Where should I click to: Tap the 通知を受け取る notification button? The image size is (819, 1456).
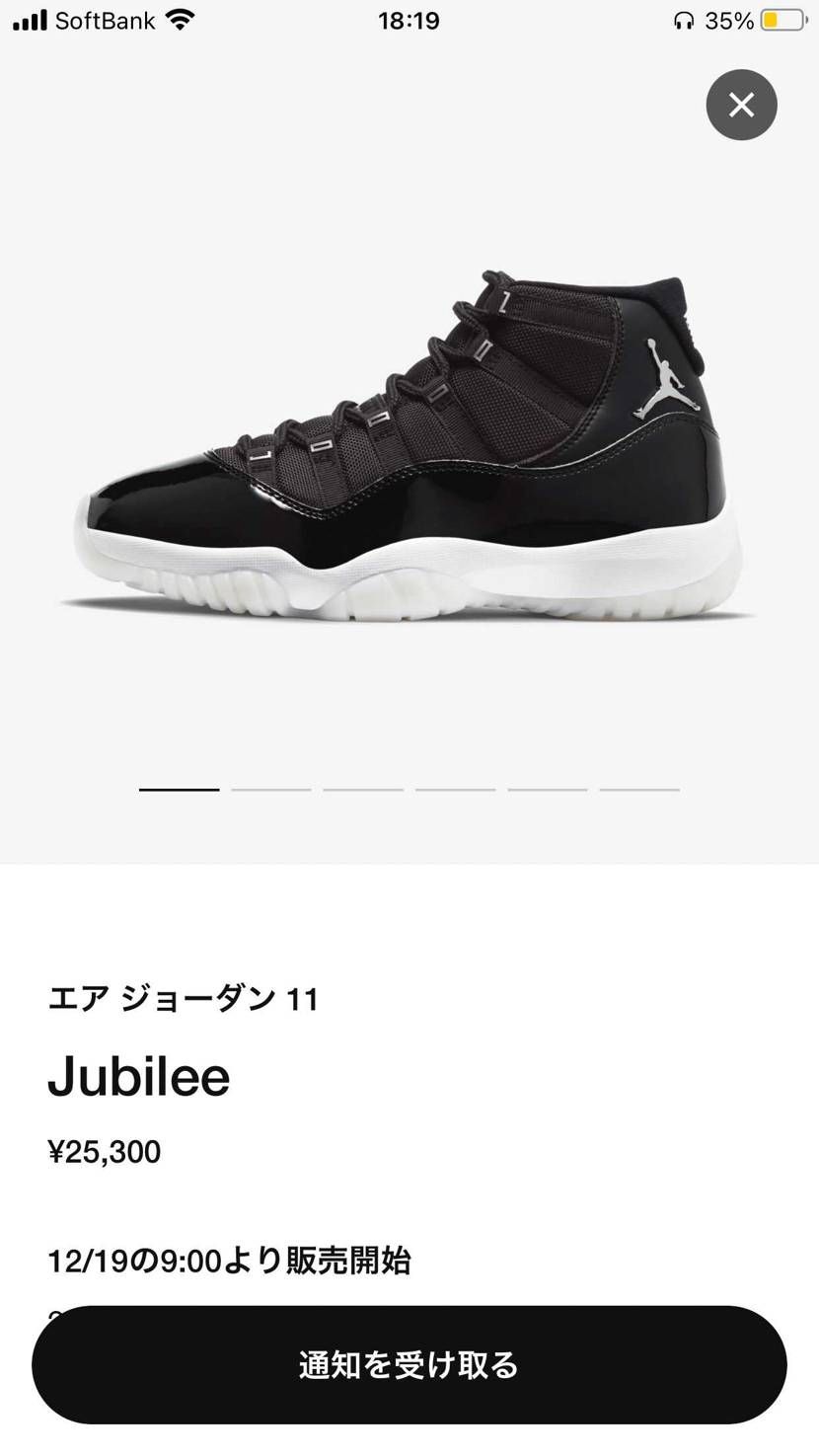pyautogui.click(x=409, y=1365)
